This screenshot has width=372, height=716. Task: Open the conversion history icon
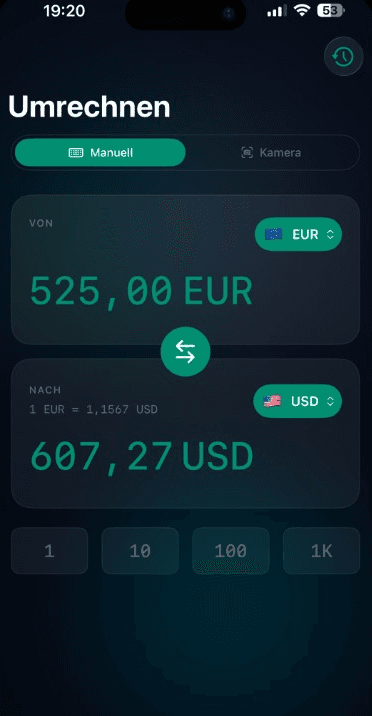coord(343,57)
